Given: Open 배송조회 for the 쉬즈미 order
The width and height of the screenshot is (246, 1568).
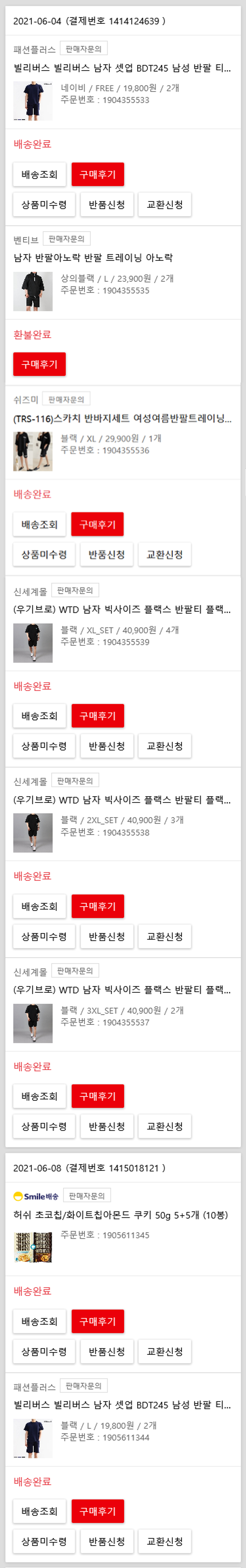Looking at the screenshot, I should (39, 524).
